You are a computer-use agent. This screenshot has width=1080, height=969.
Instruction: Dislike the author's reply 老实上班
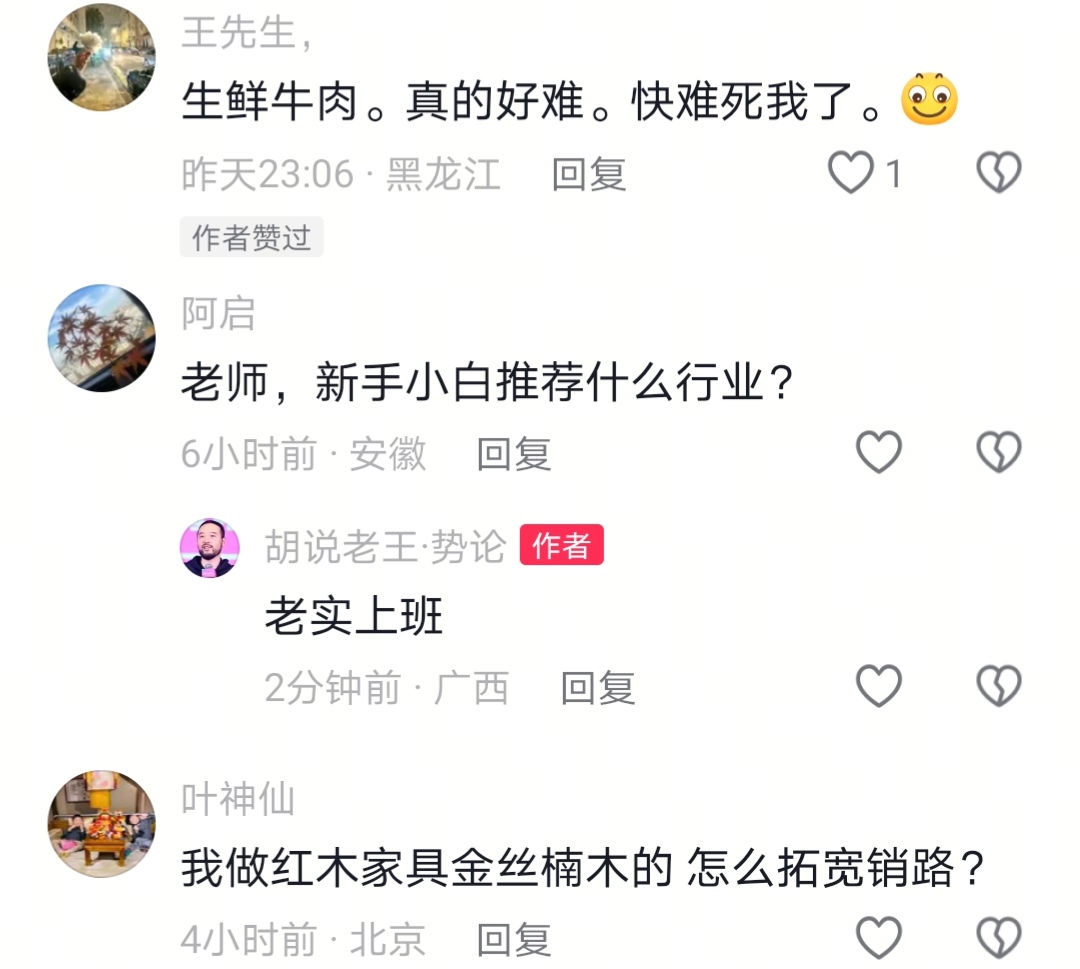(998, 687)
